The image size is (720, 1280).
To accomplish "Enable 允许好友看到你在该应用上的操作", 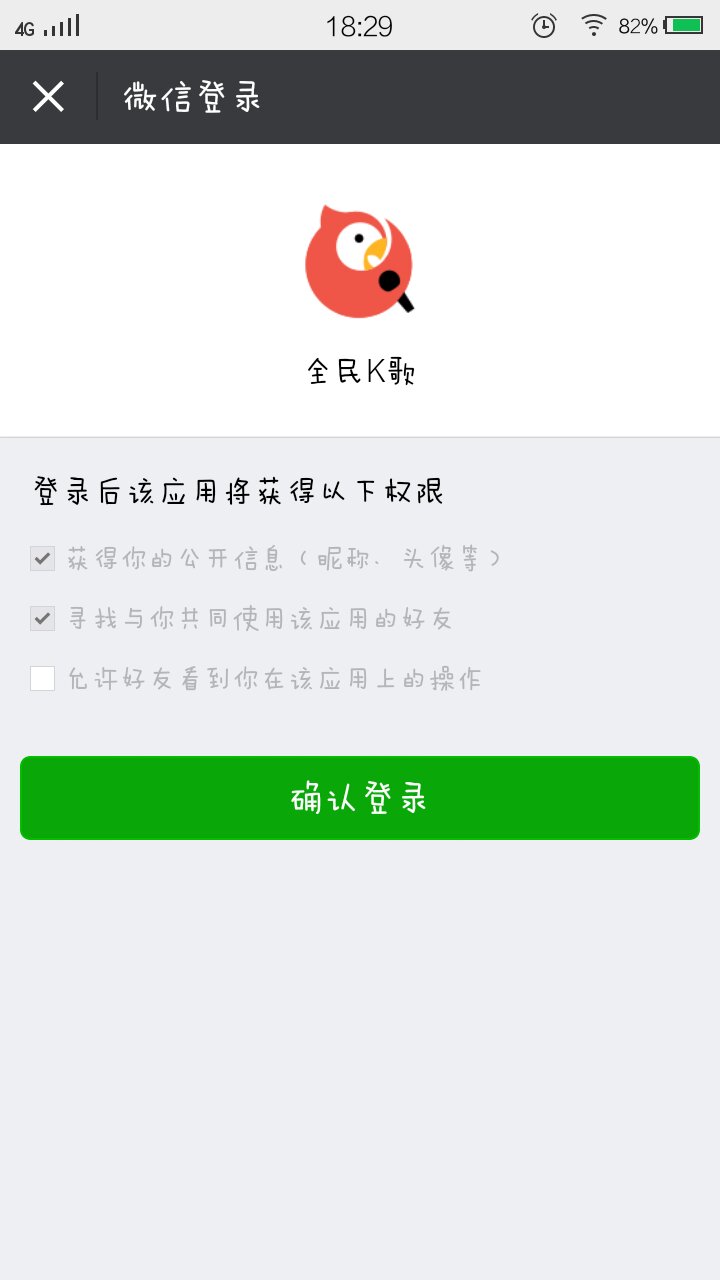I will (41, 679).
